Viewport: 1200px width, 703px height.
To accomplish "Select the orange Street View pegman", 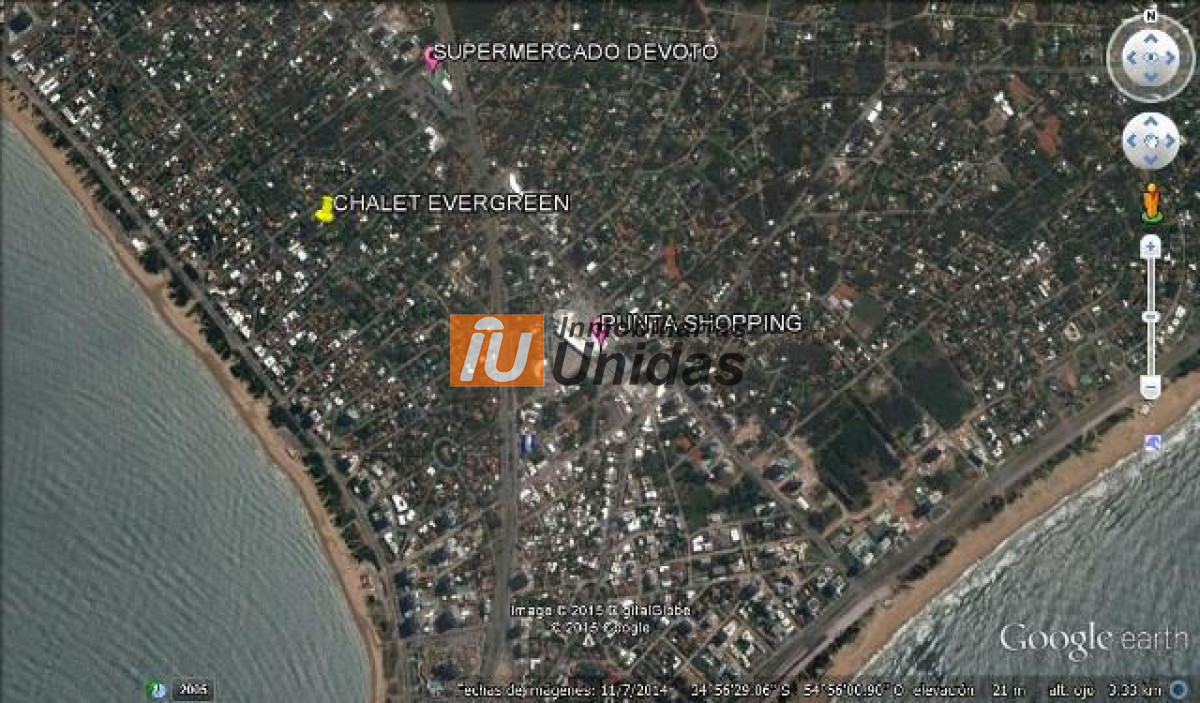I will click(1151, 203).
